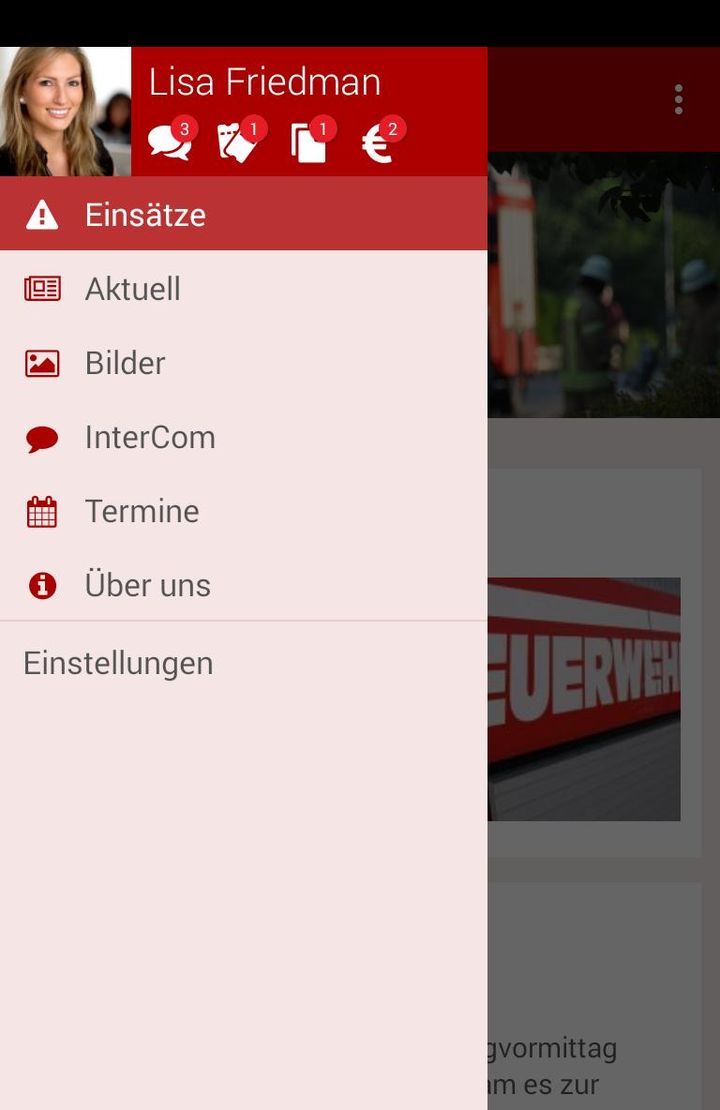Select the calendar icon next to Termine
Viewport: 720px width, 1110px height.
coord(42,510)
